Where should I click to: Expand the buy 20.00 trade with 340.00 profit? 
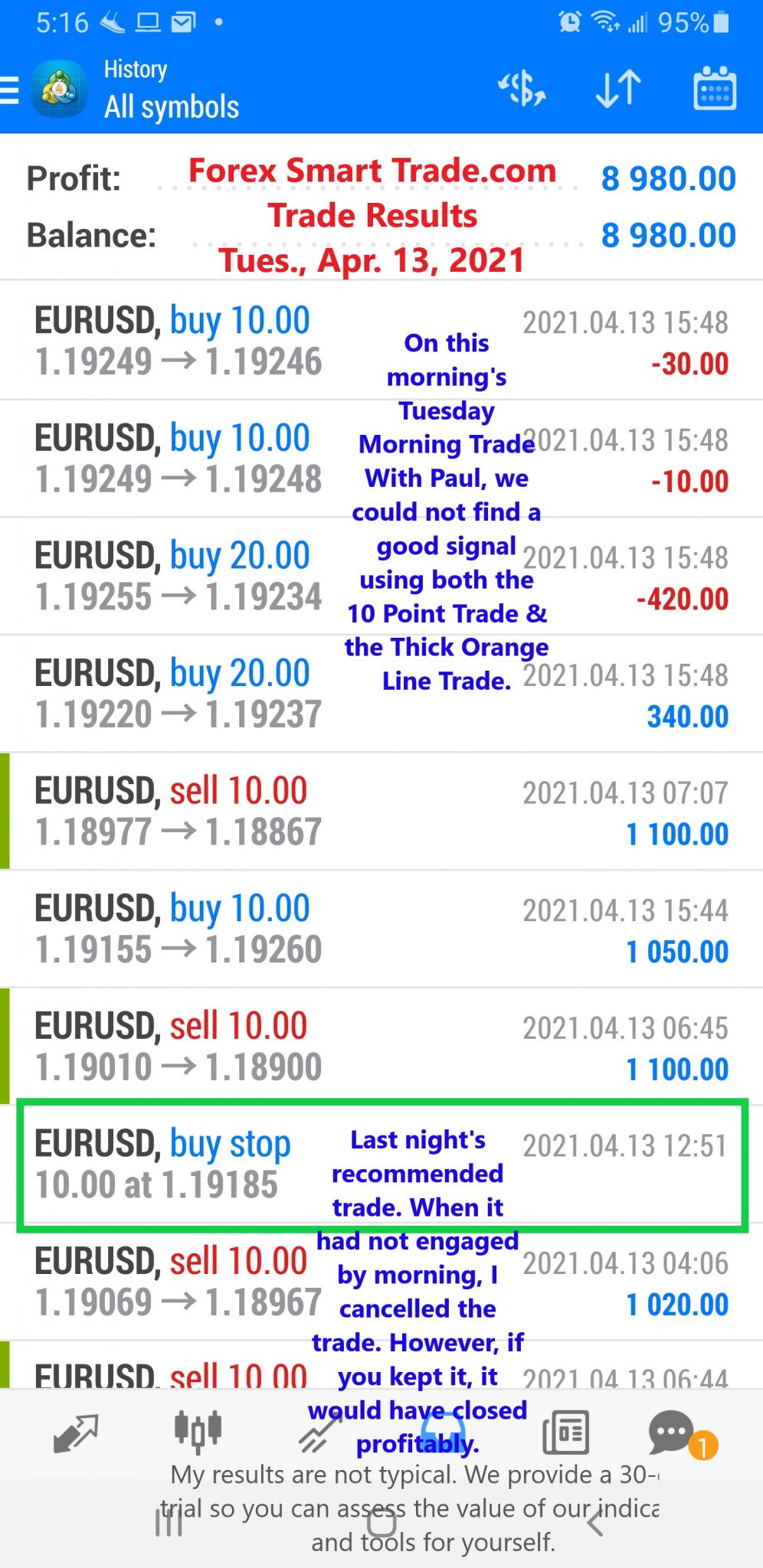[381, 694]
